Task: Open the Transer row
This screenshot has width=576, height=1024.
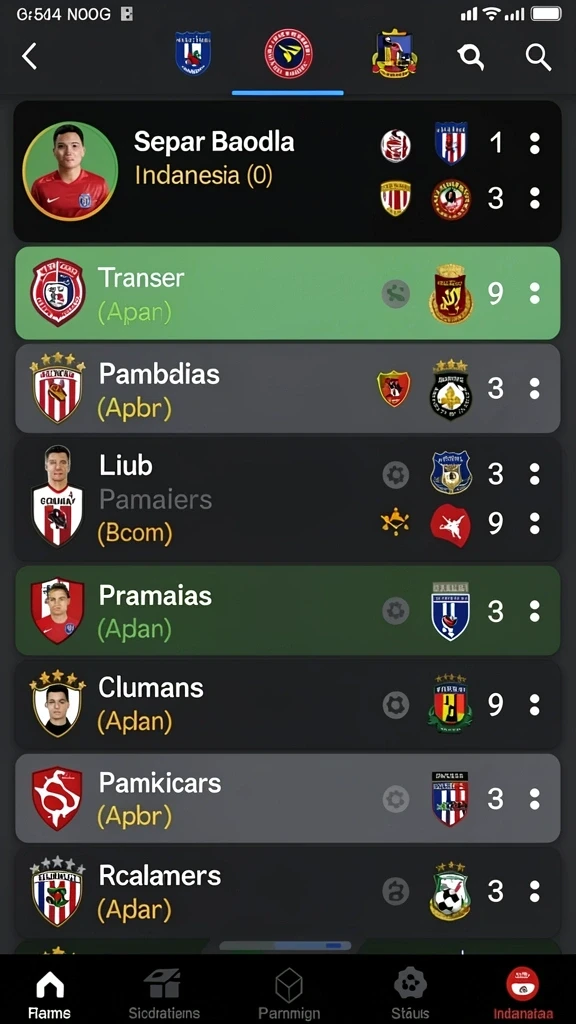Action: click(287, 293)
